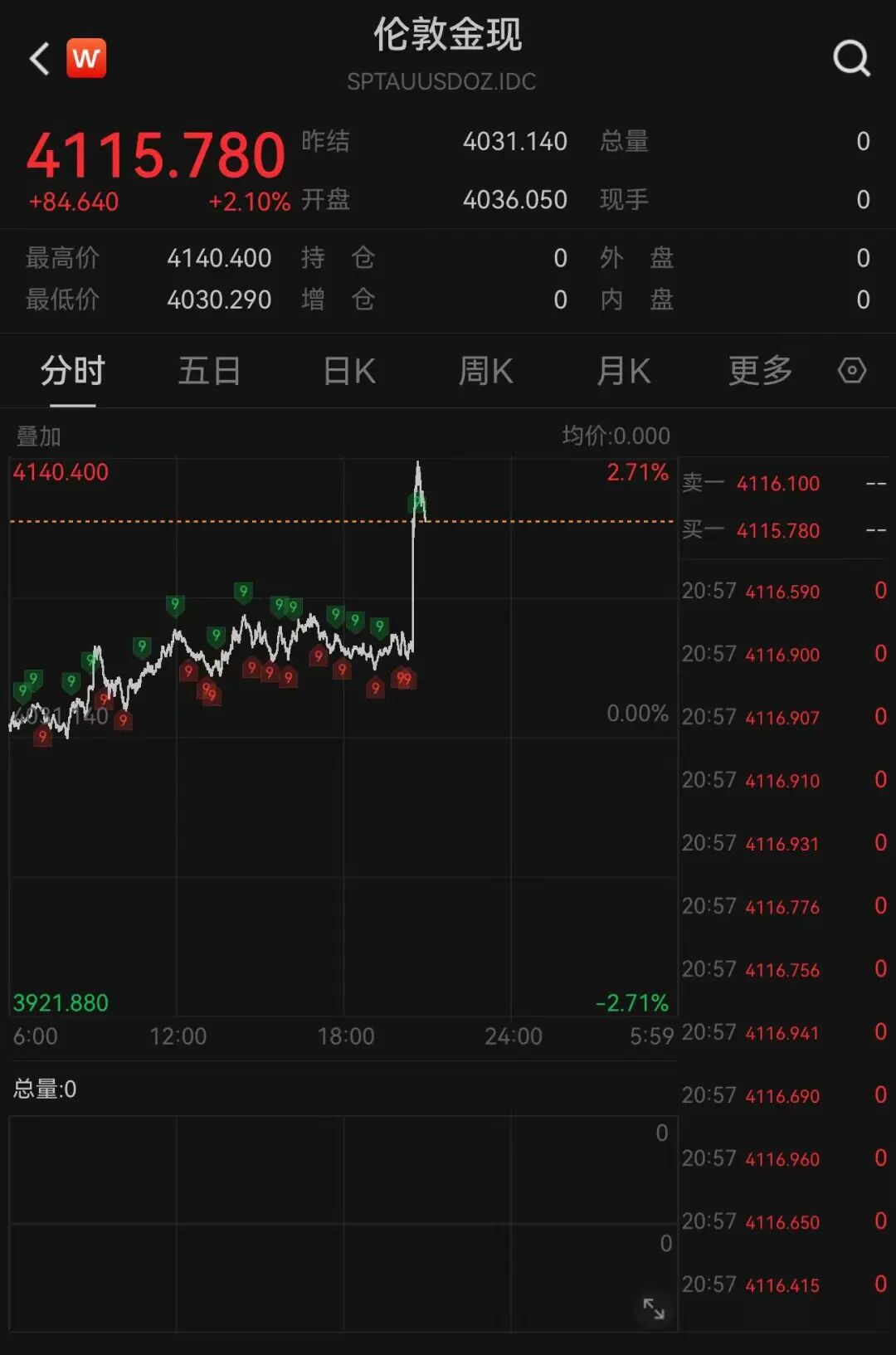Open chart settings hexagon icon

[x=852, y=370]
